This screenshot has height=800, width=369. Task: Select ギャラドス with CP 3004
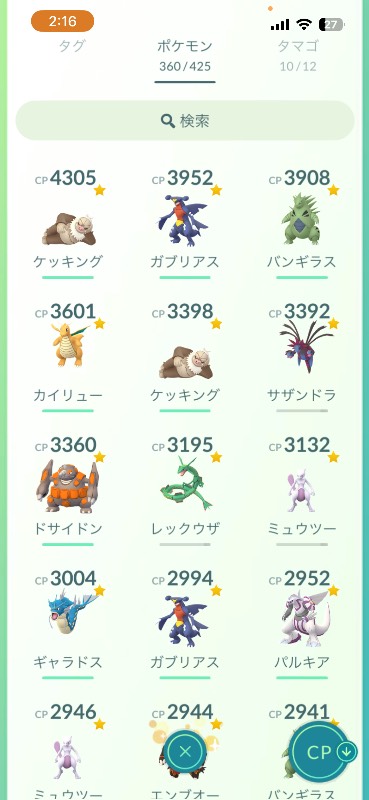coord(68,624)
